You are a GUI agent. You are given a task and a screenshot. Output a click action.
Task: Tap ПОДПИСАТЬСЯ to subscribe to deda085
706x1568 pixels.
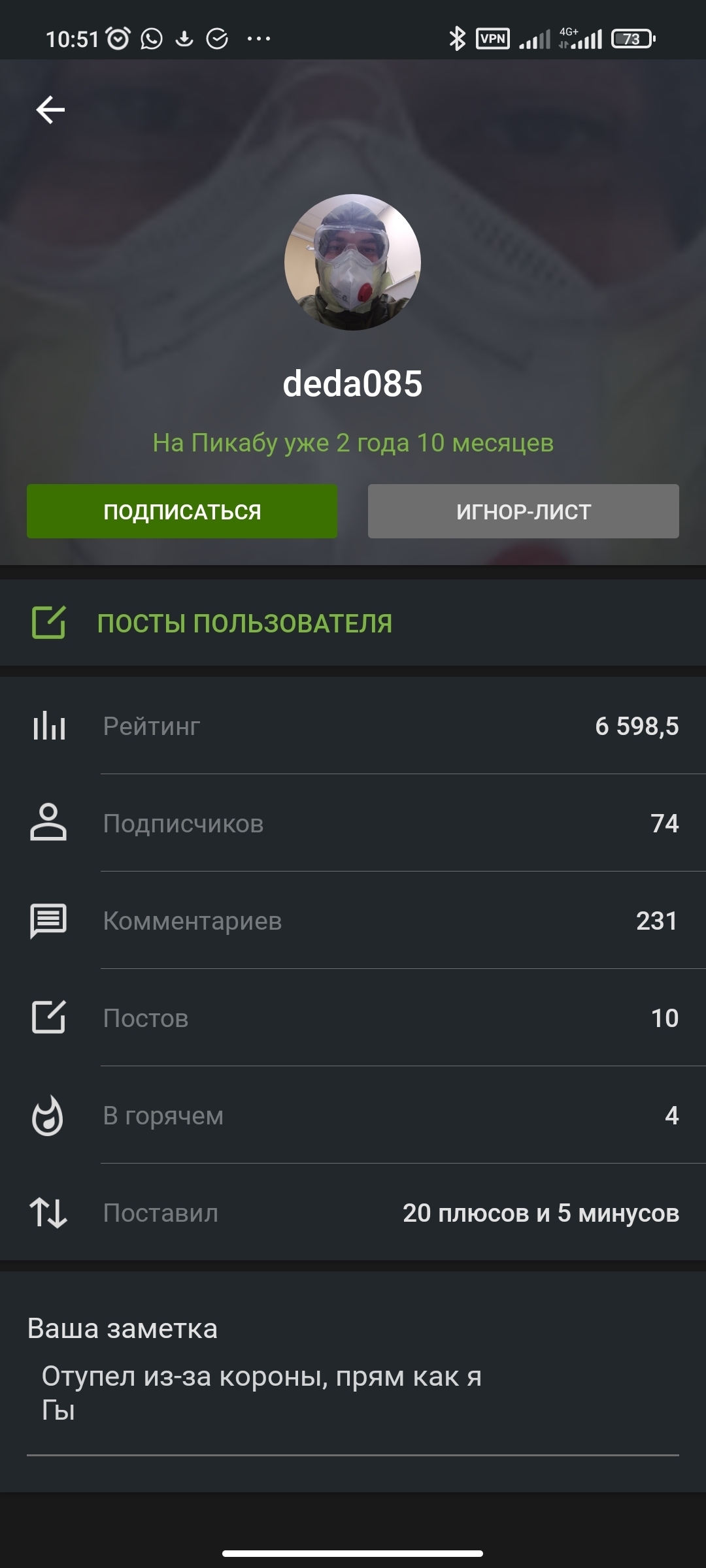(182, 512)
